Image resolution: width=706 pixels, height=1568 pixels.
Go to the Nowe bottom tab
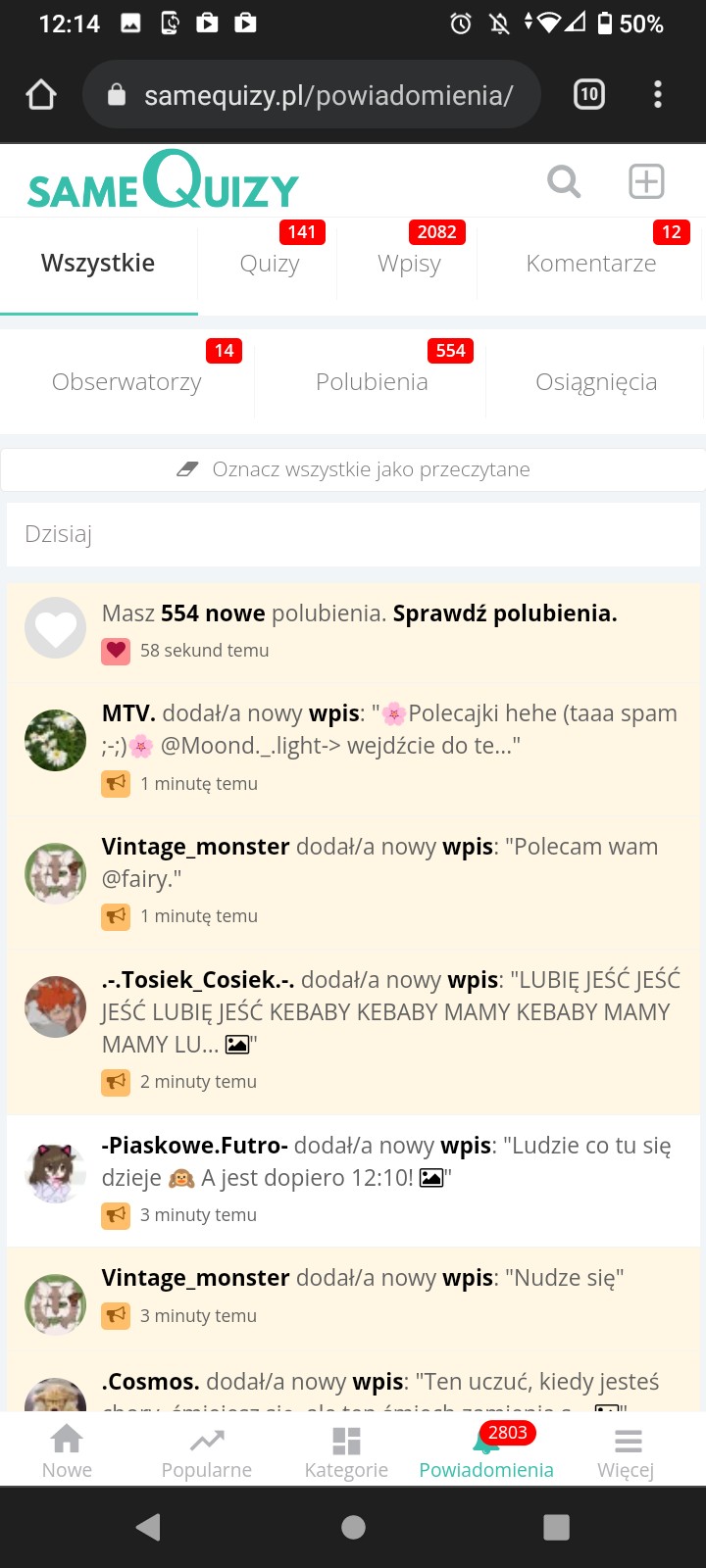tap(67, 1451)
